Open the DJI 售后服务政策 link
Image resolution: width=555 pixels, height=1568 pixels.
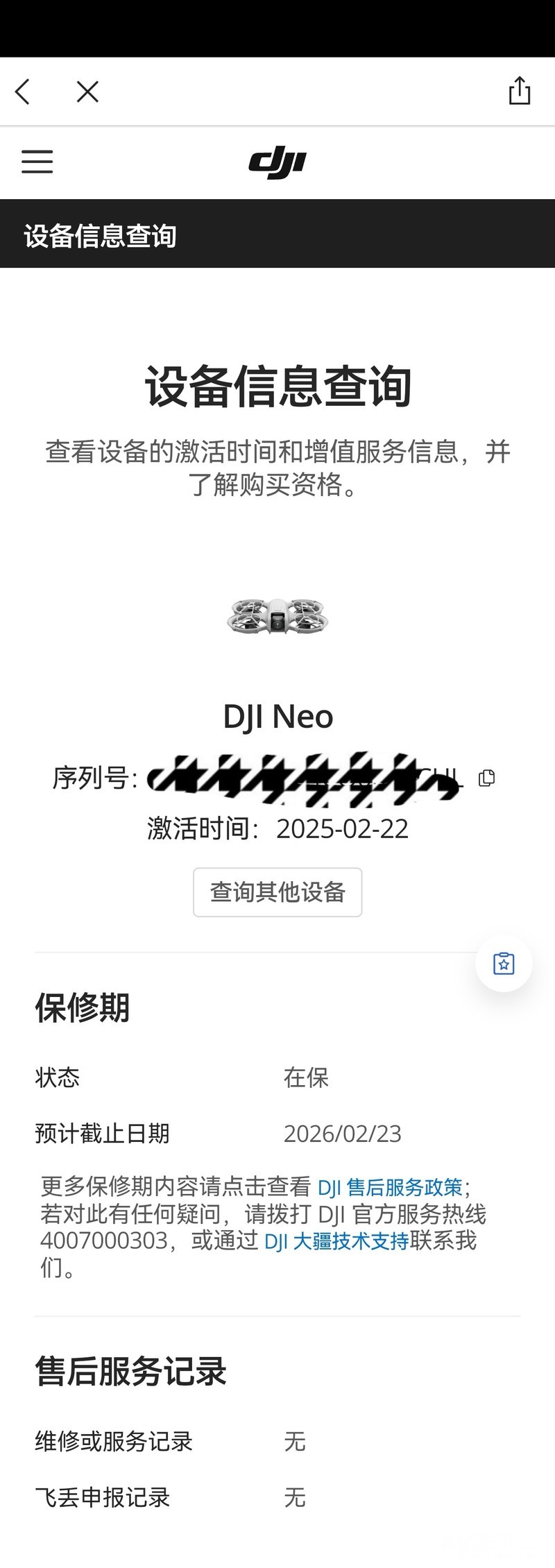click(x=390, y=1187)
